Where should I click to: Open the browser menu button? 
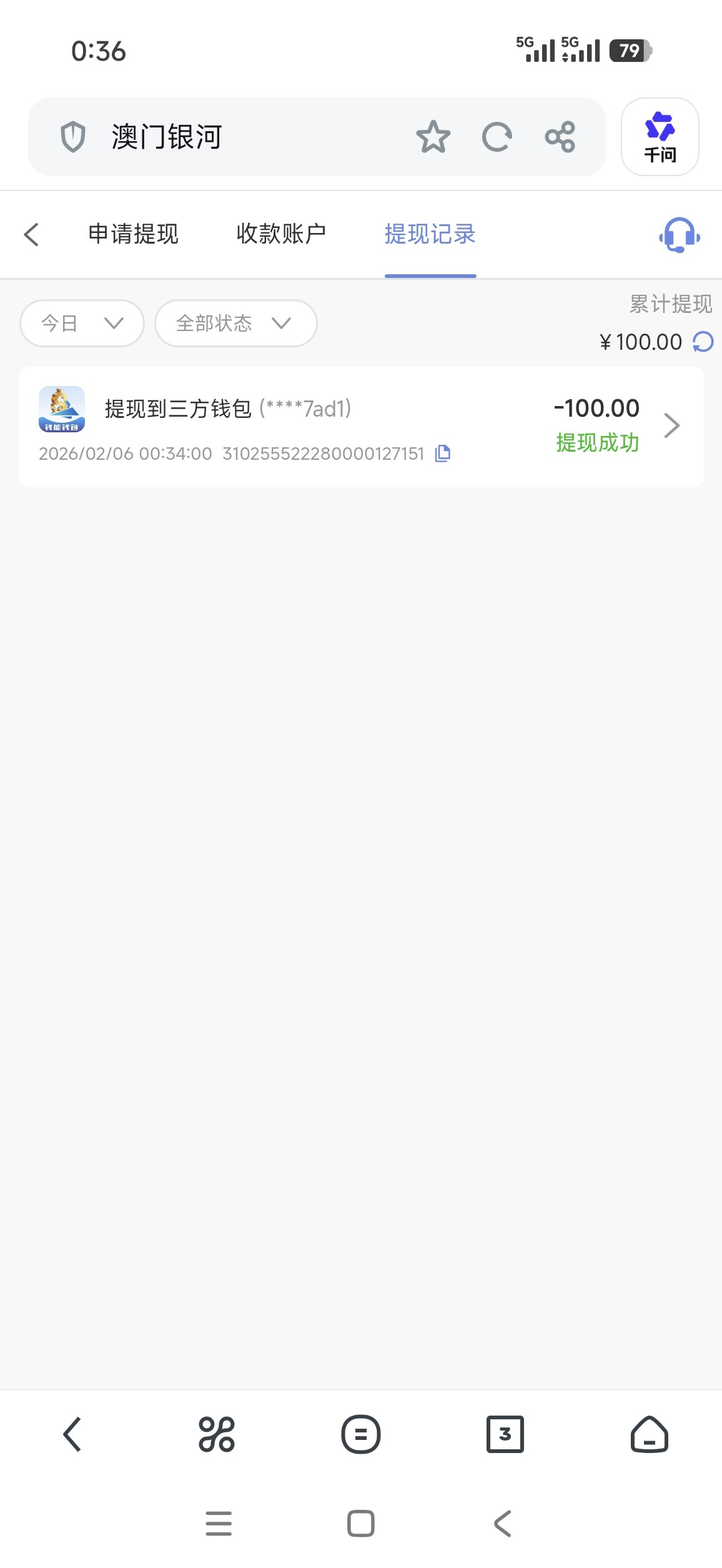360,1434
